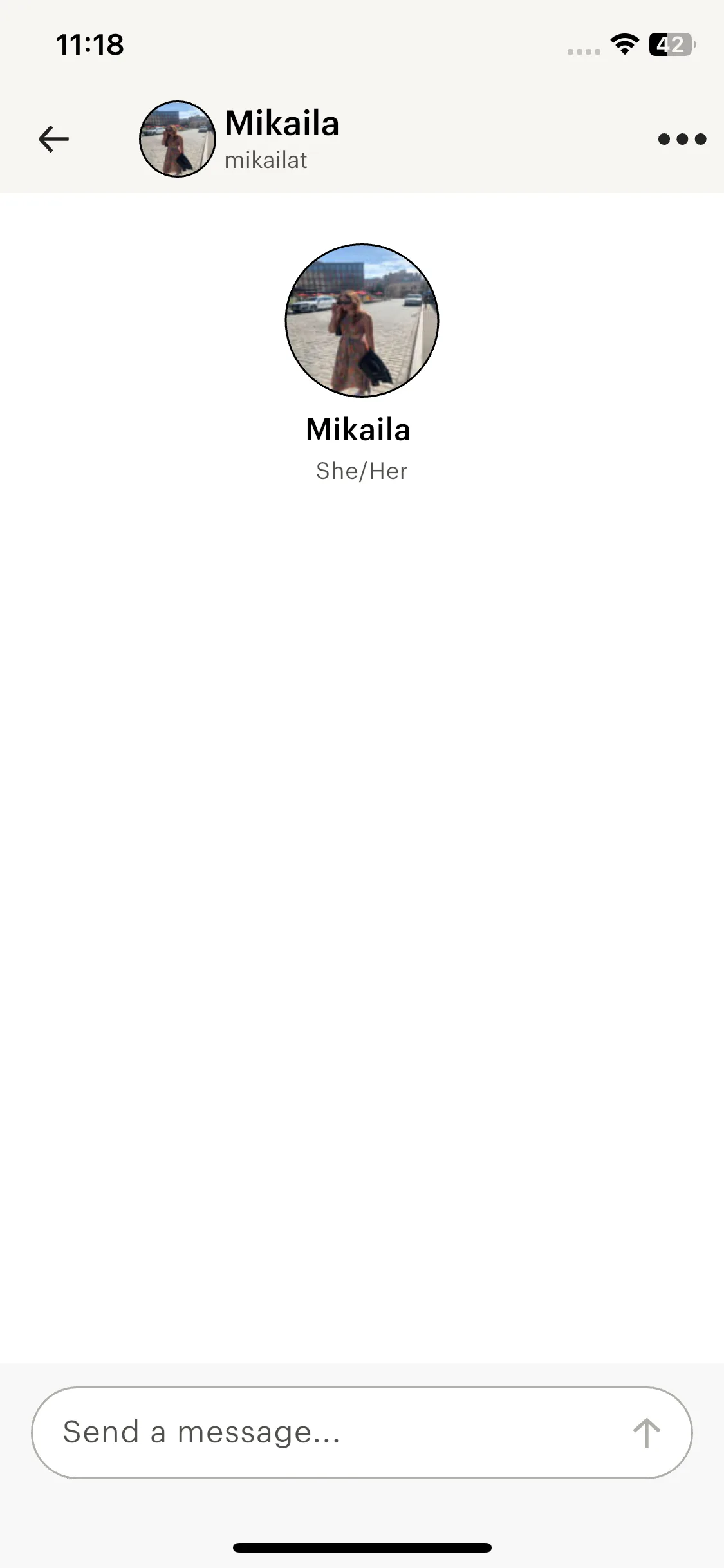The width and height of the screenshot is (724, 1568).
Task: Go back using the arrow
Action: click(x=53, y=139)
